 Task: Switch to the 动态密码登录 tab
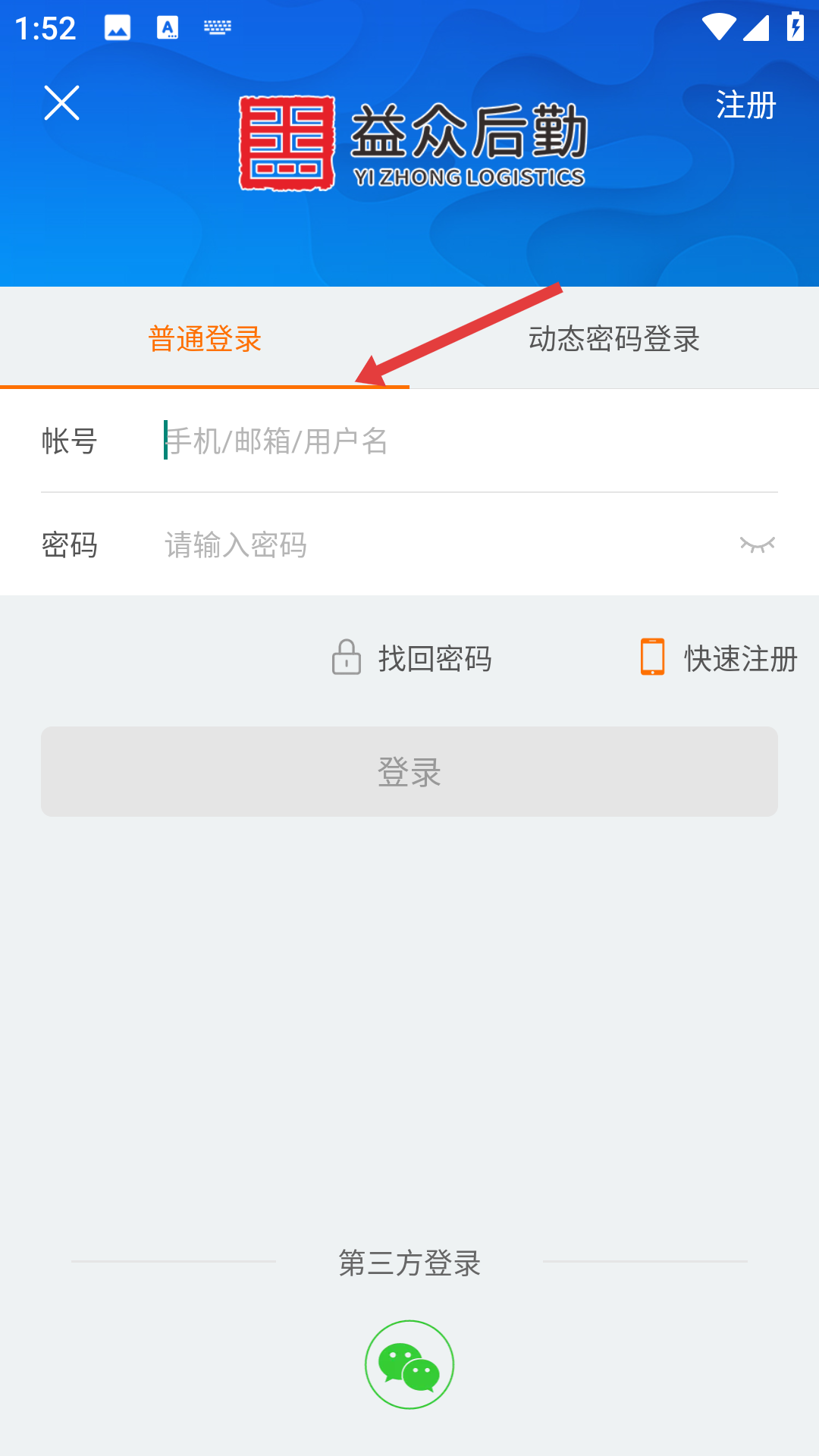614,338
